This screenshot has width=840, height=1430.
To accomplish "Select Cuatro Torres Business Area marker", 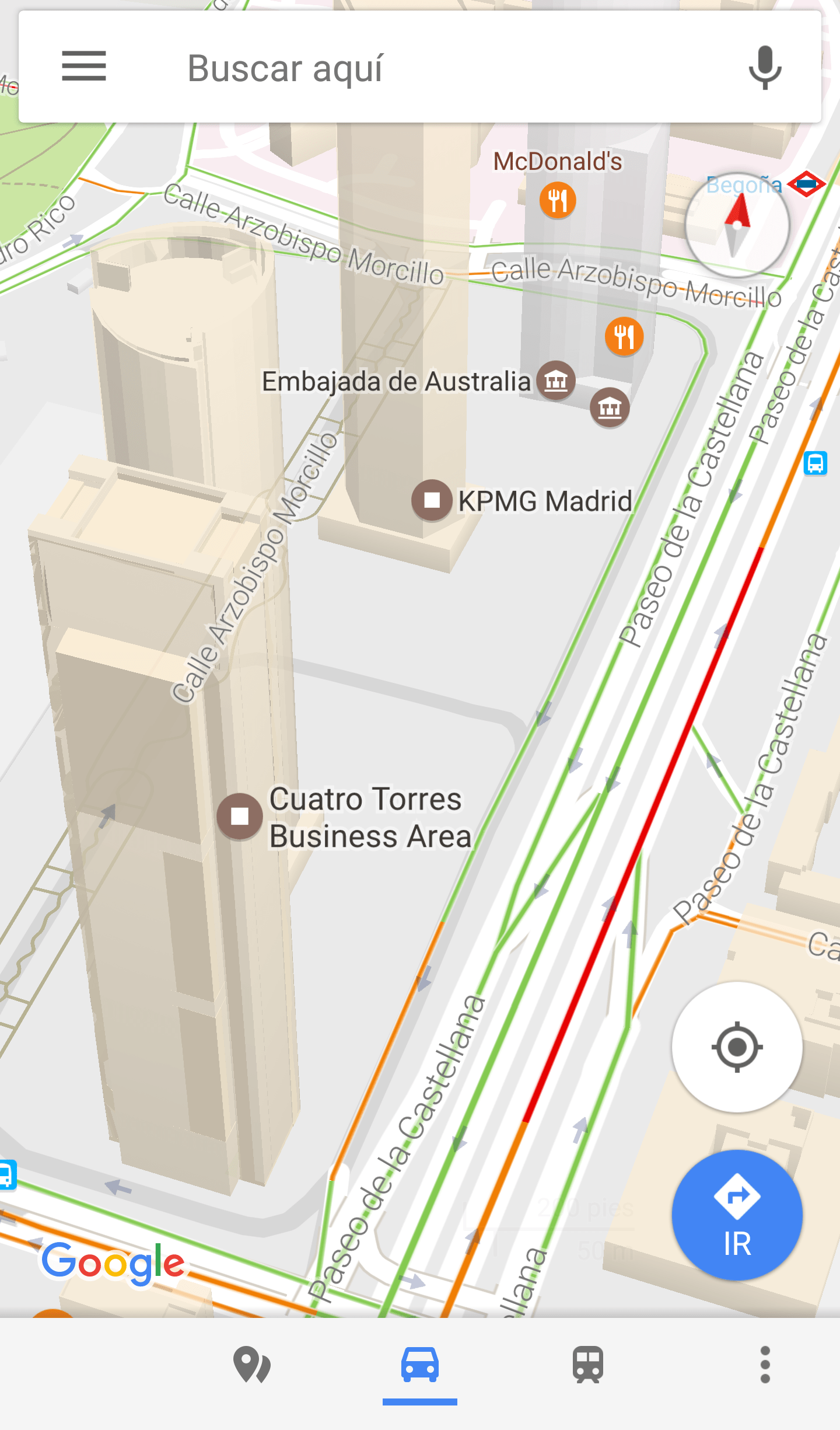I will tap(239, 817).
